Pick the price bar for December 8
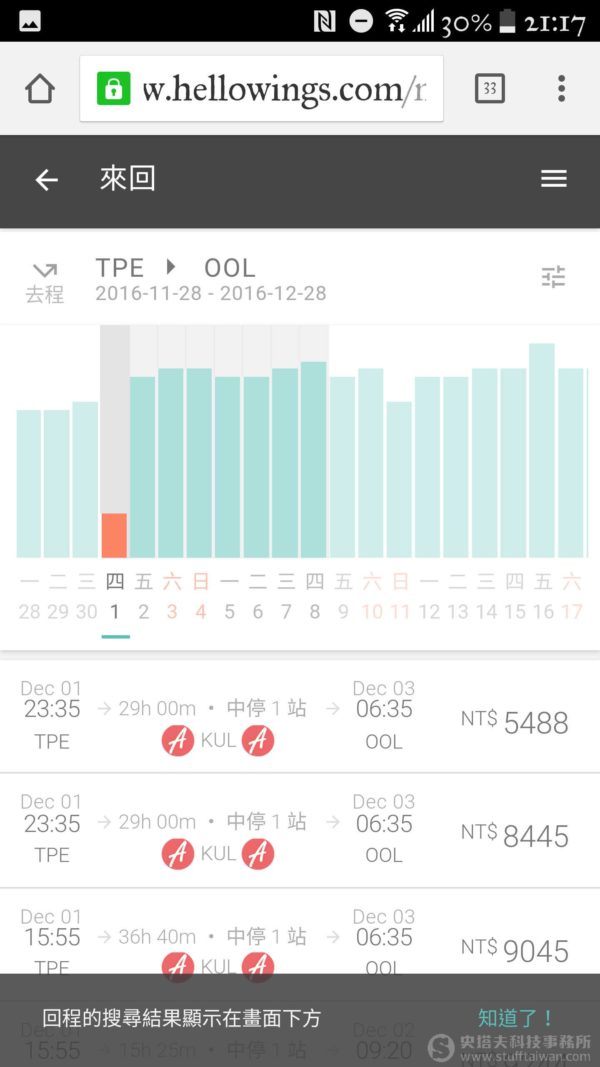Viewport: 600px width, 1067px height. pos(314,459)
